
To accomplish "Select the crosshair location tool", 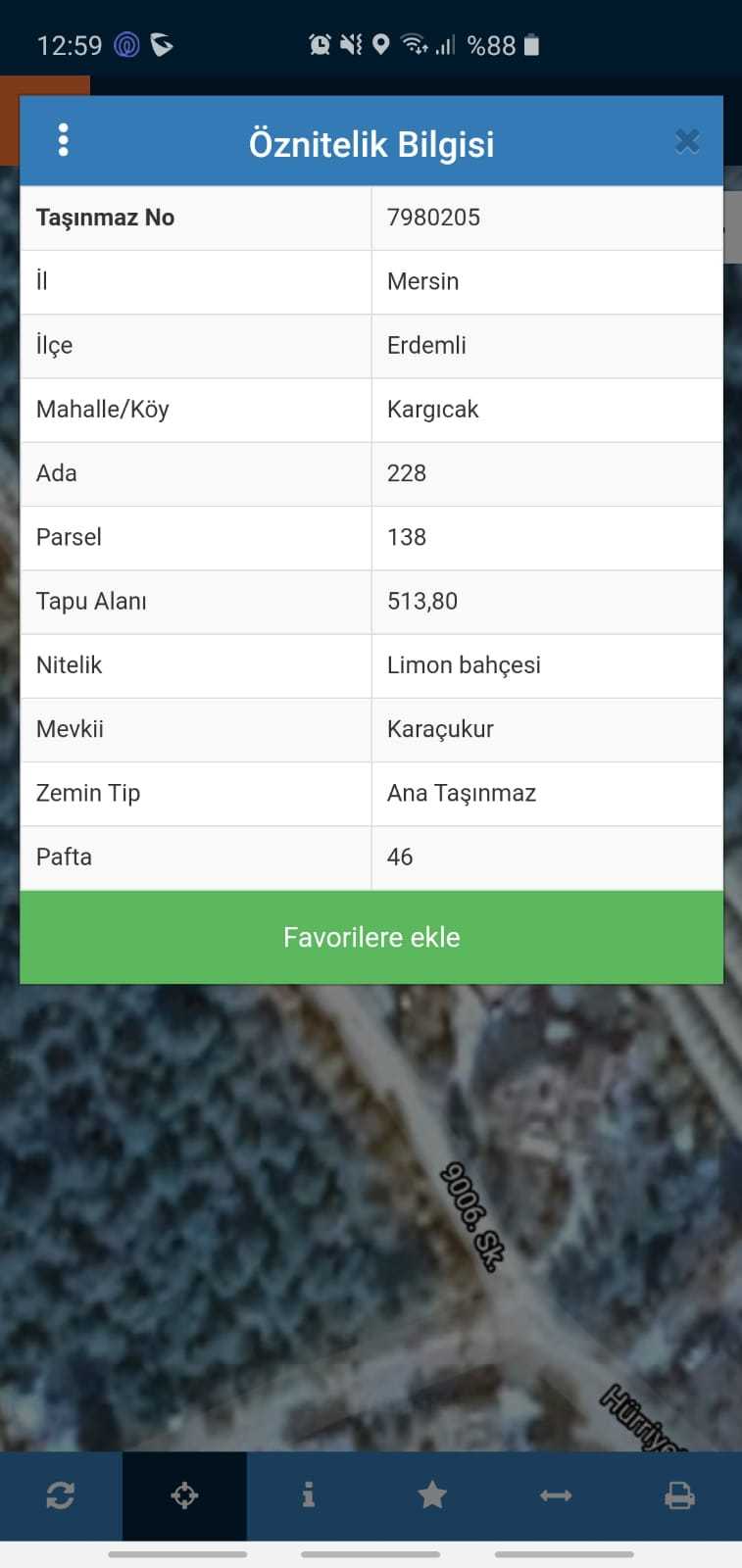I will (x=184, y=1495).
